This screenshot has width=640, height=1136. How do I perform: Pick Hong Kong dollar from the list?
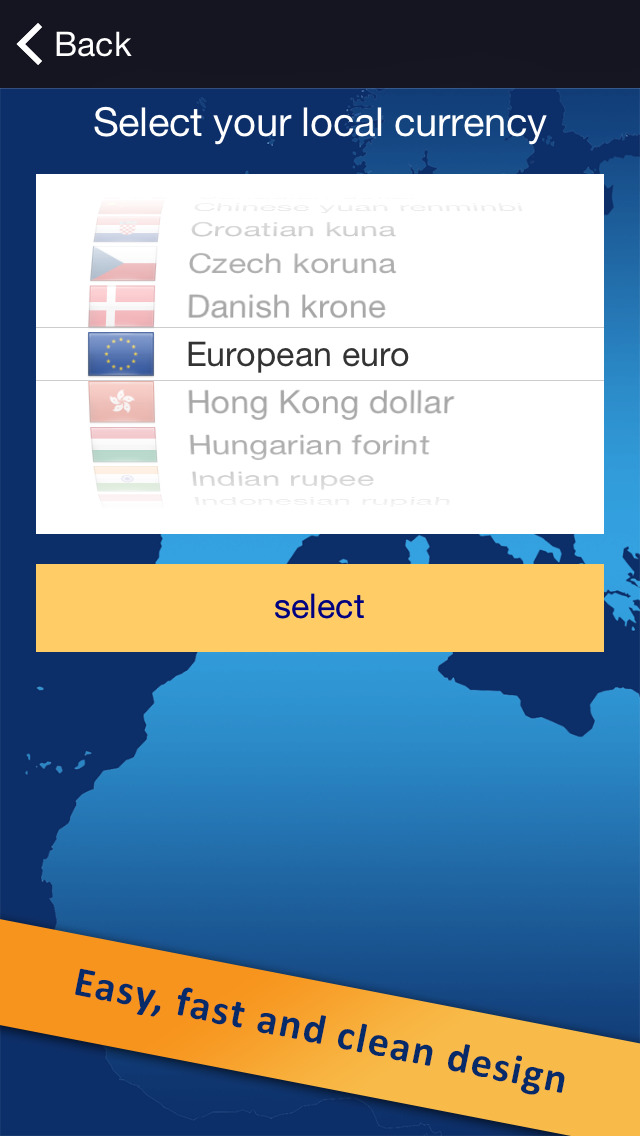pyautogui.click(x=320, y=403)
